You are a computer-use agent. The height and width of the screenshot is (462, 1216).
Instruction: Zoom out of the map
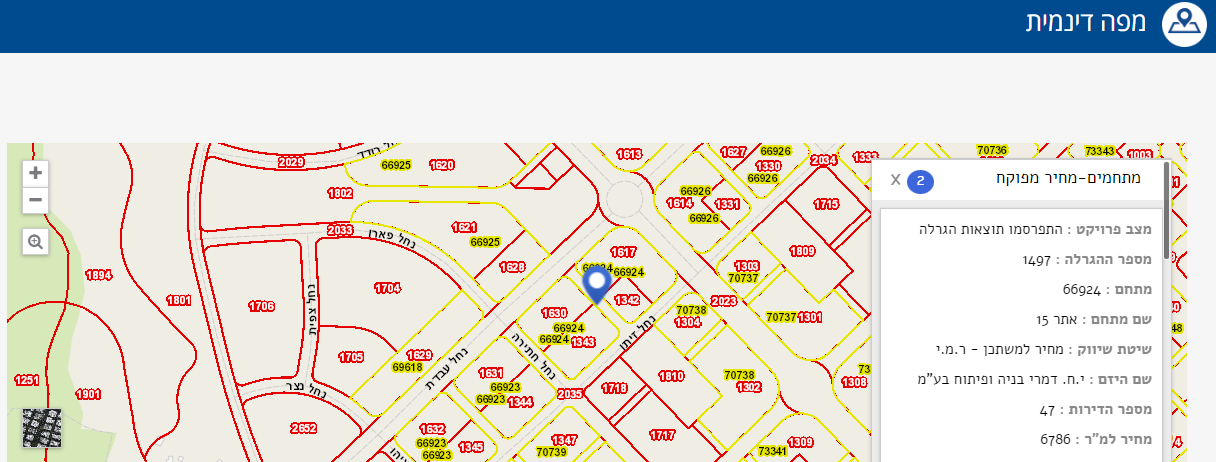(35, 200)
